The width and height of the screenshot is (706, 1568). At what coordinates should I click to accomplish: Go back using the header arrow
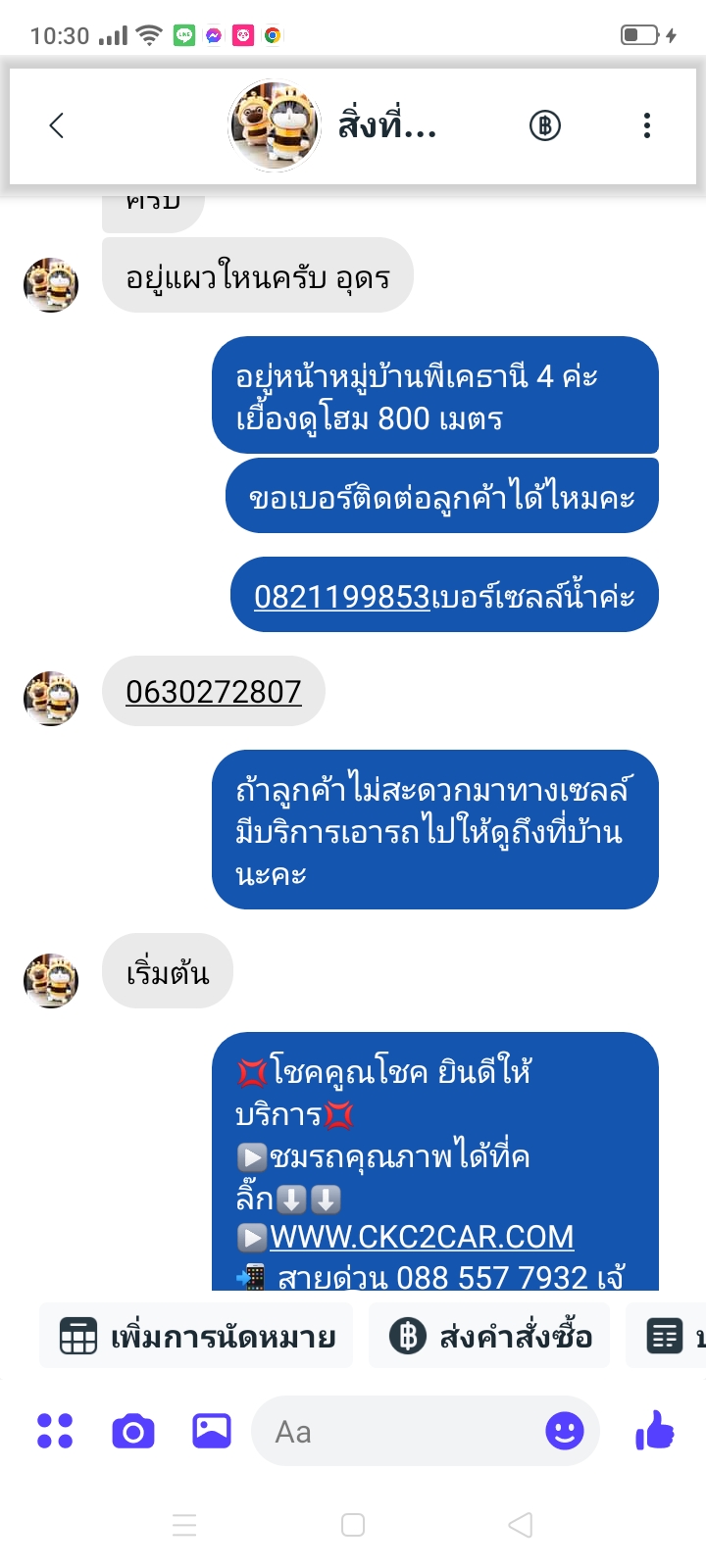[x=57, y=125]
